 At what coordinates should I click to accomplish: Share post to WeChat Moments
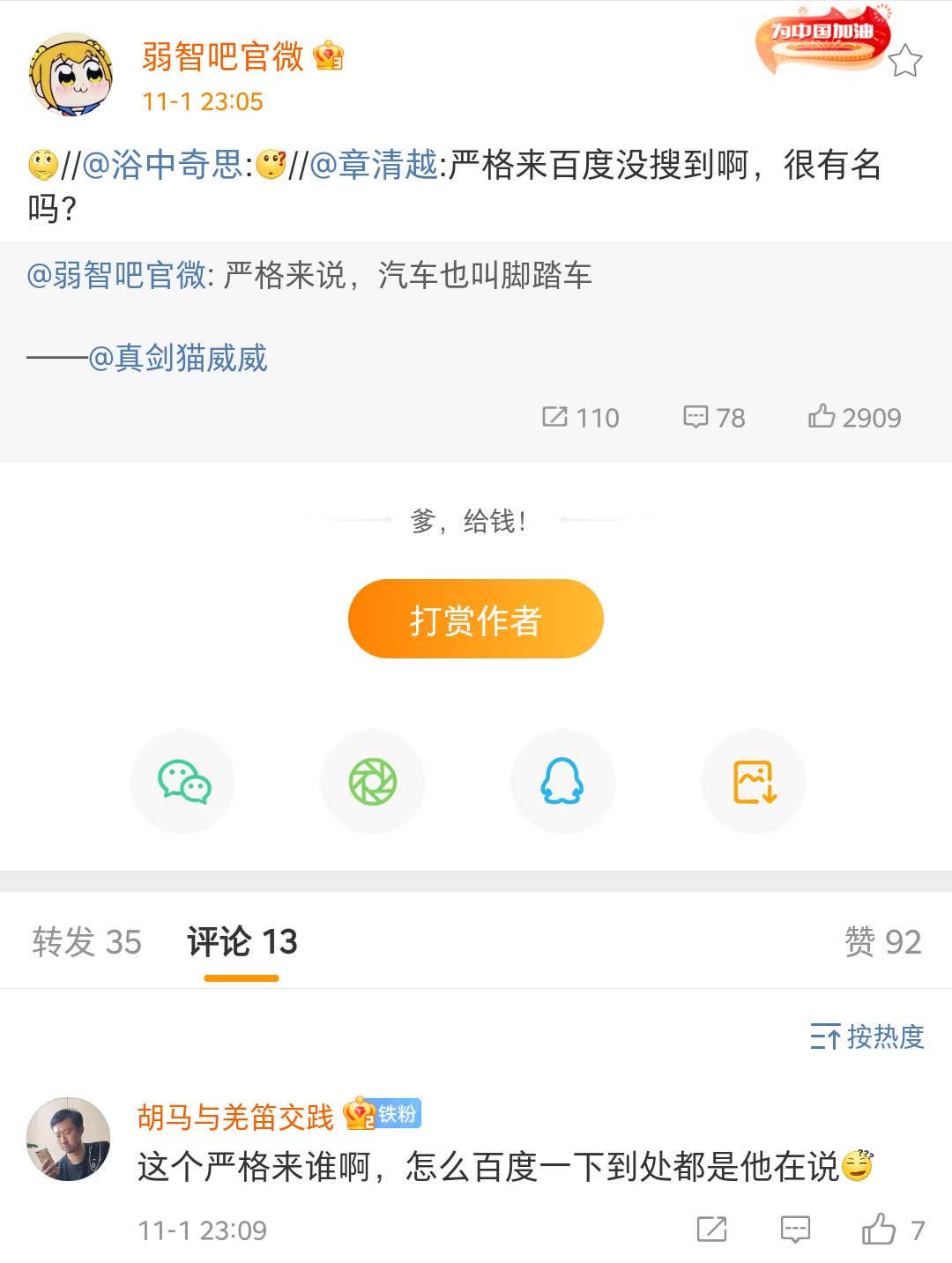(373, 782)
